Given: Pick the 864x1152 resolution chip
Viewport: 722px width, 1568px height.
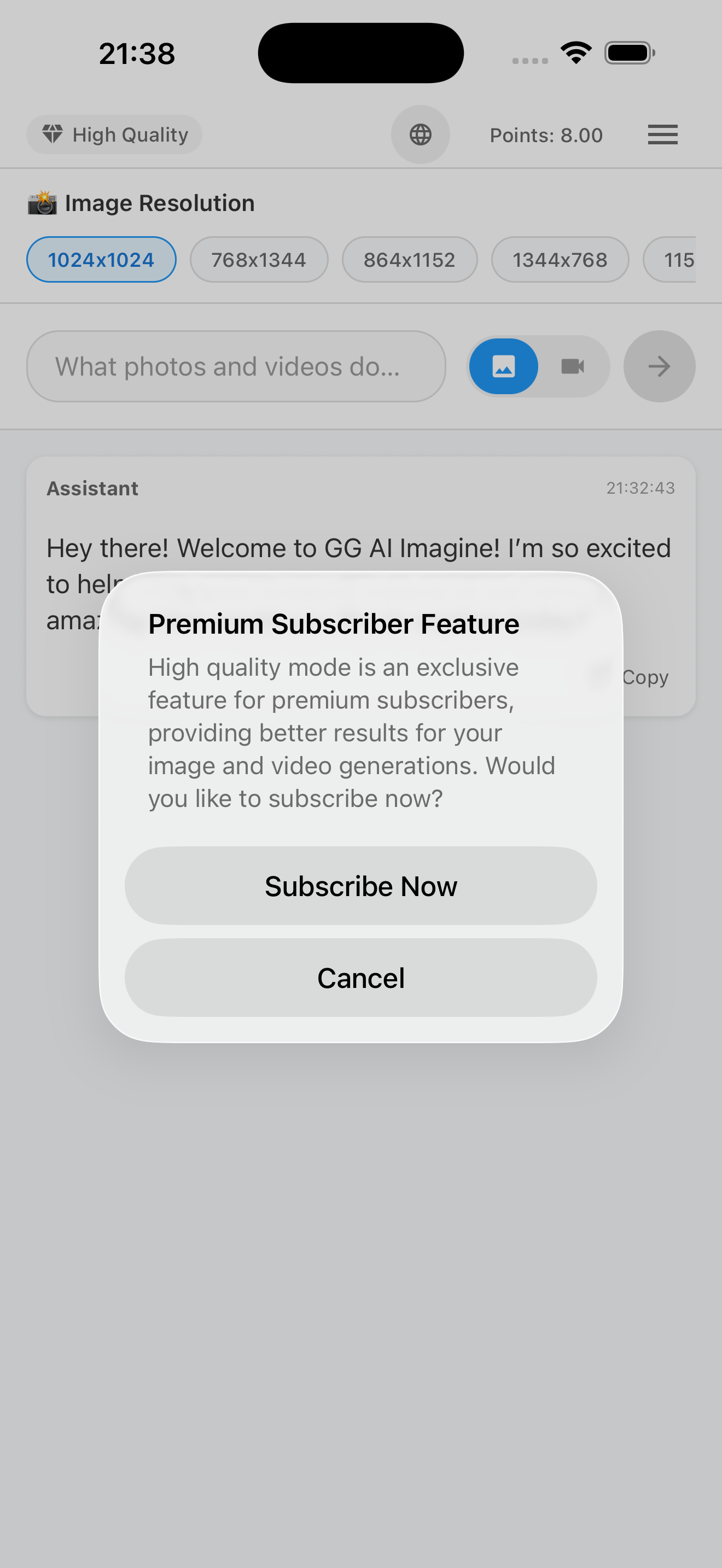Looking at the screenshot, I should [x=409, y=260].
